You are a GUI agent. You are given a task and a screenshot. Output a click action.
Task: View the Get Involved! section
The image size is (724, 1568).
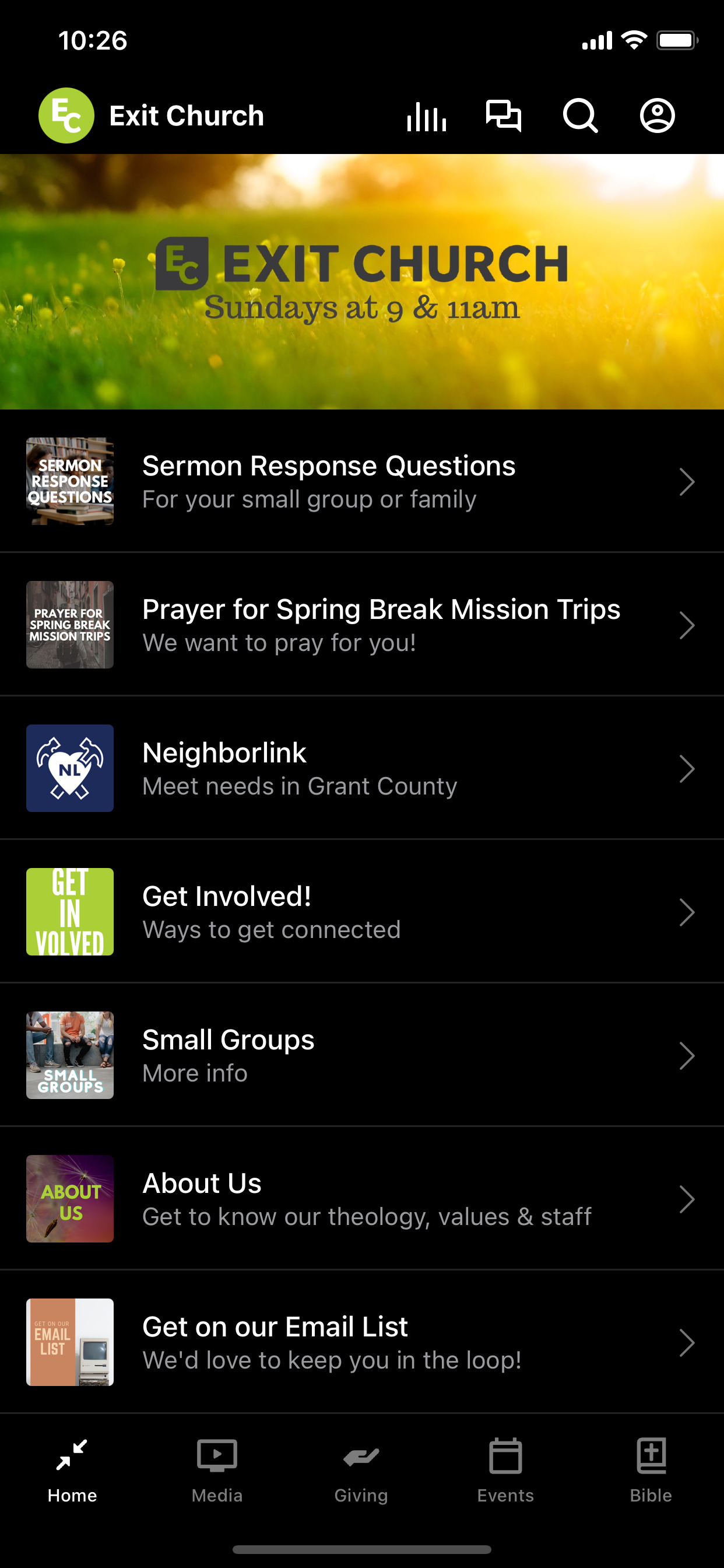[362, 912]
